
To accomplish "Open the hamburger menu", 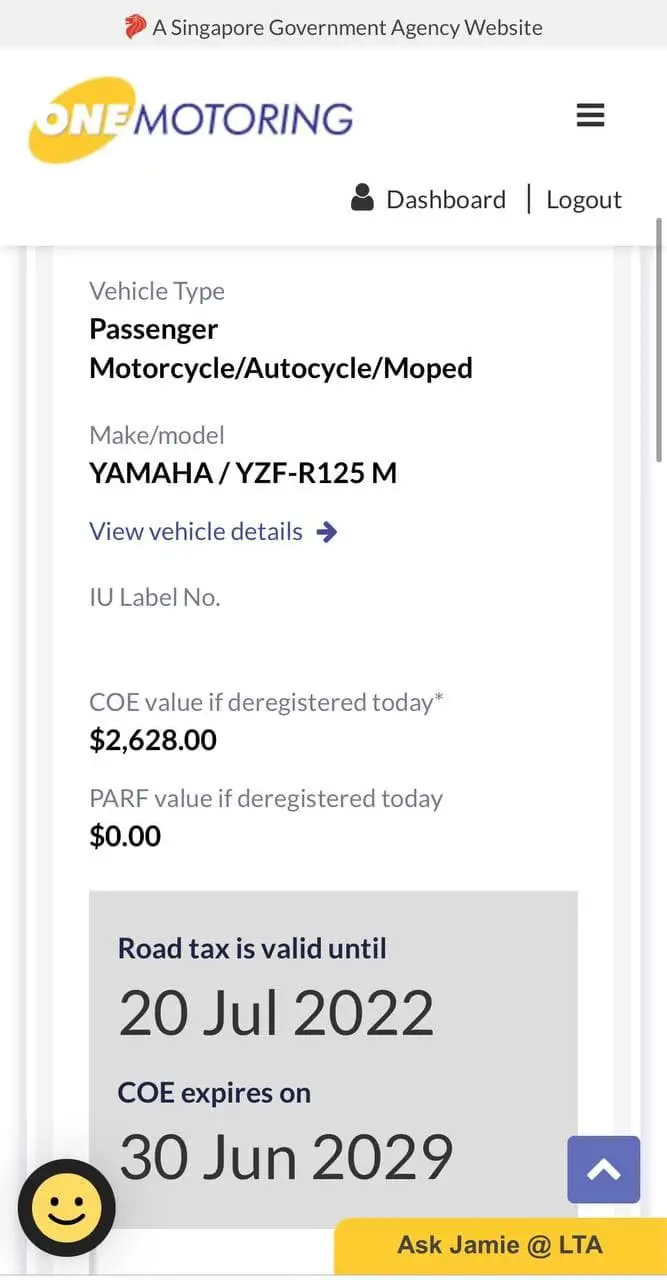I will pyautogui.click(x=590, y=116).
